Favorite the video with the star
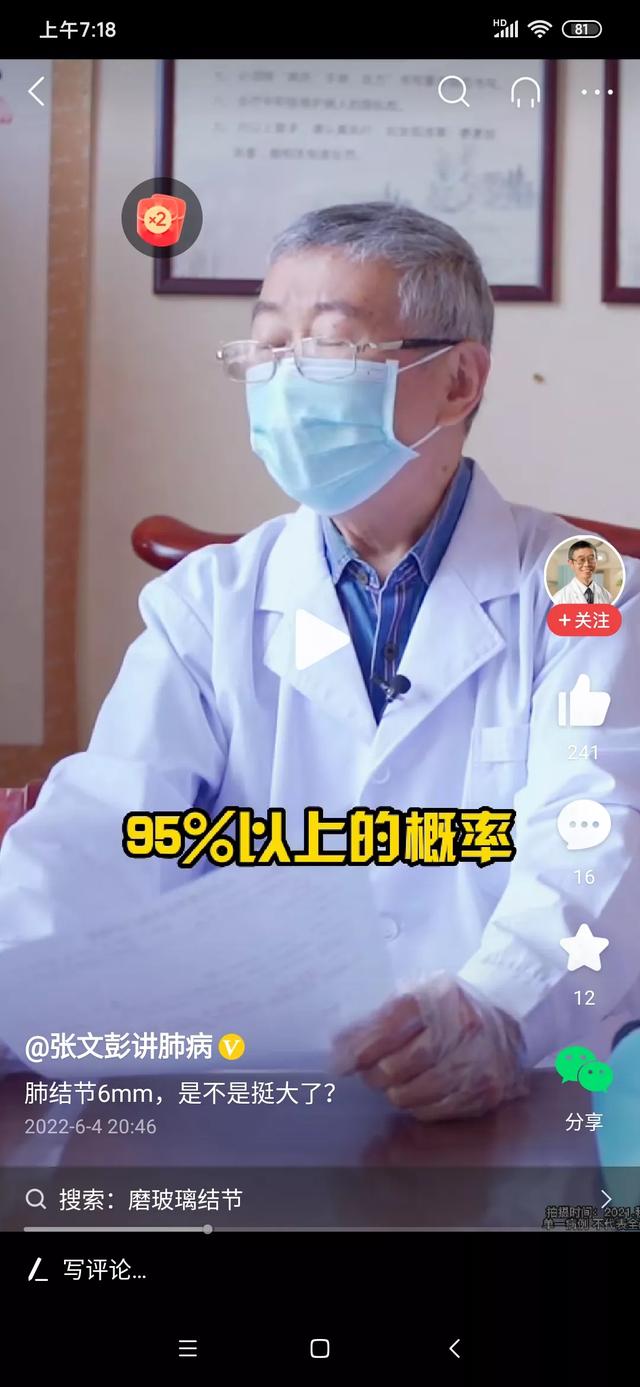The image size is (640, 1387). click(x=584, y=948)
